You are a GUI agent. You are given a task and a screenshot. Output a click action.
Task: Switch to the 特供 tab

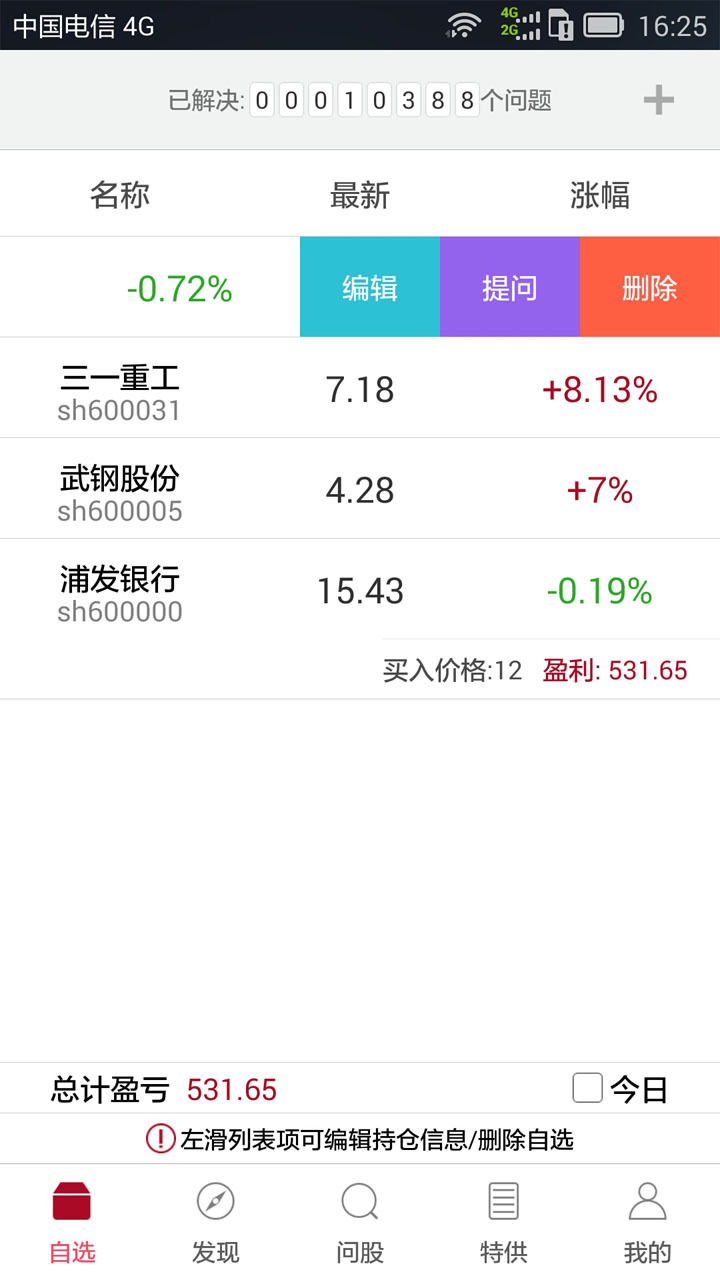504,1222
